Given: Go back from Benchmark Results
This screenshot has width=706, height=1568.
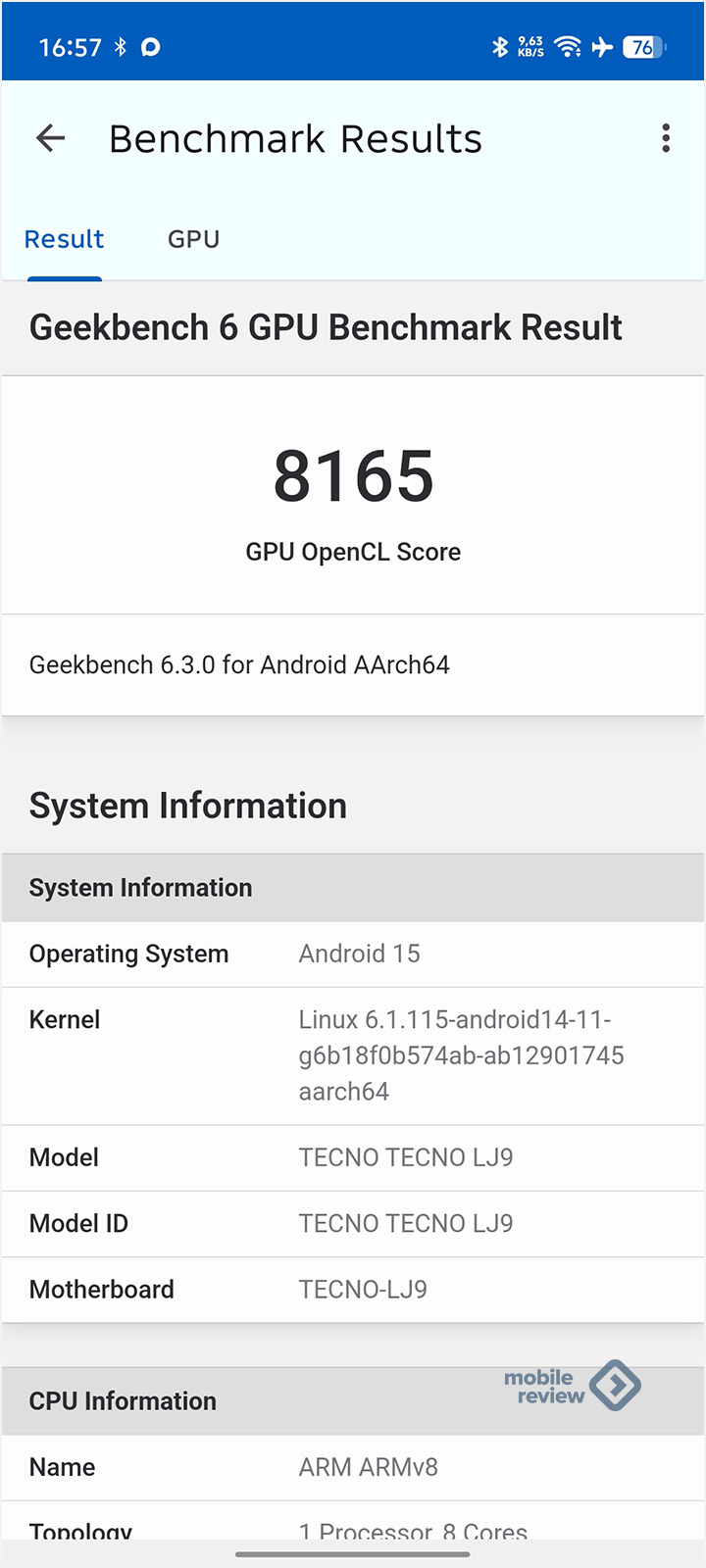Looking at the screenshot, I should (x=50, y=139).
